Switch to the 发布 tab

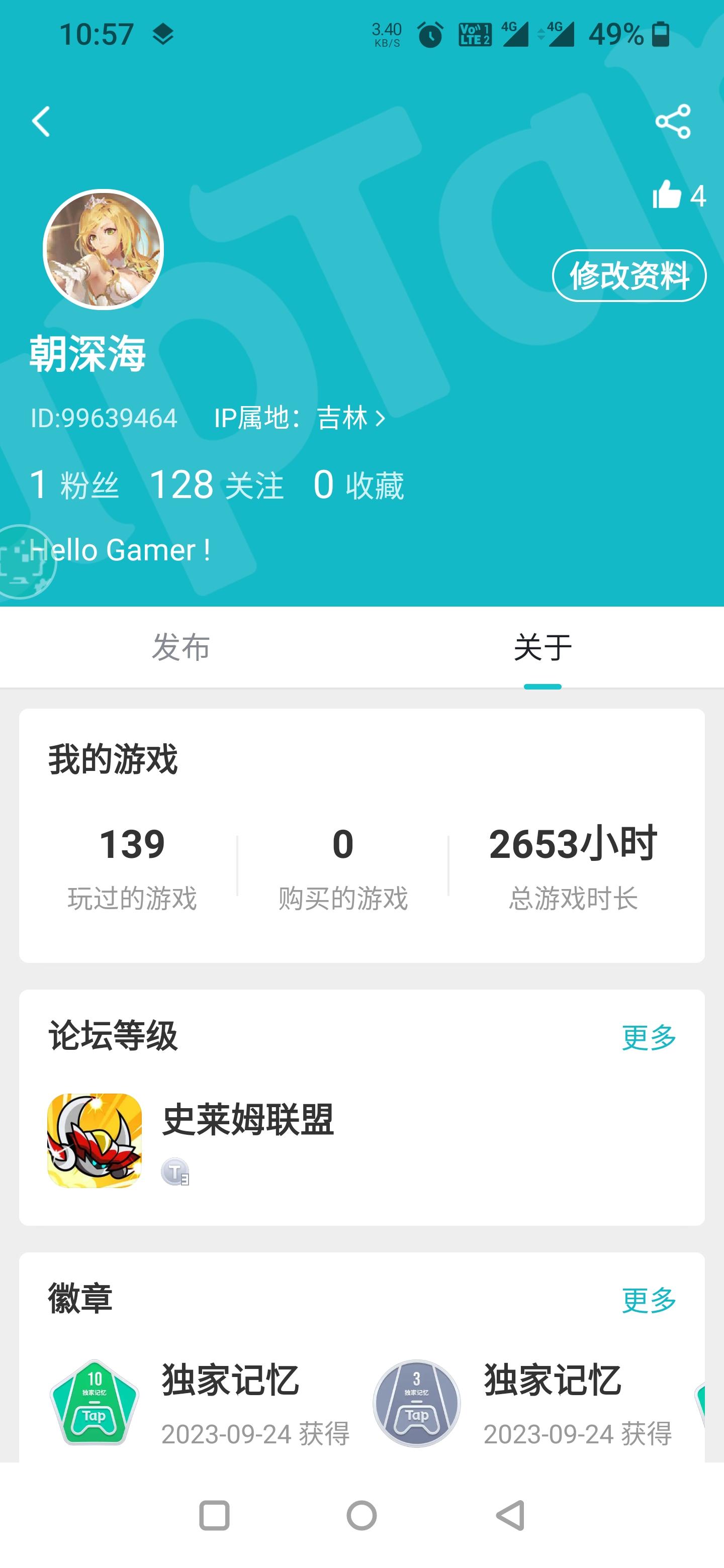tap(181, 647)
